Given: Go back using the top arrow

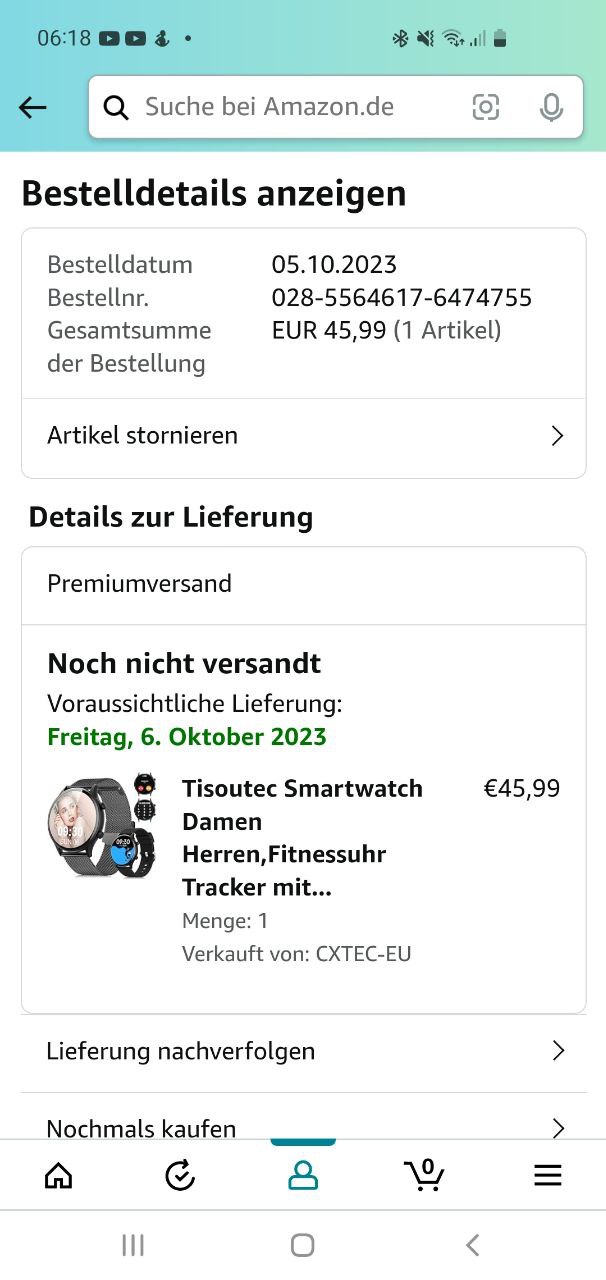Looking at the screenshot, I should click(33, 108).
